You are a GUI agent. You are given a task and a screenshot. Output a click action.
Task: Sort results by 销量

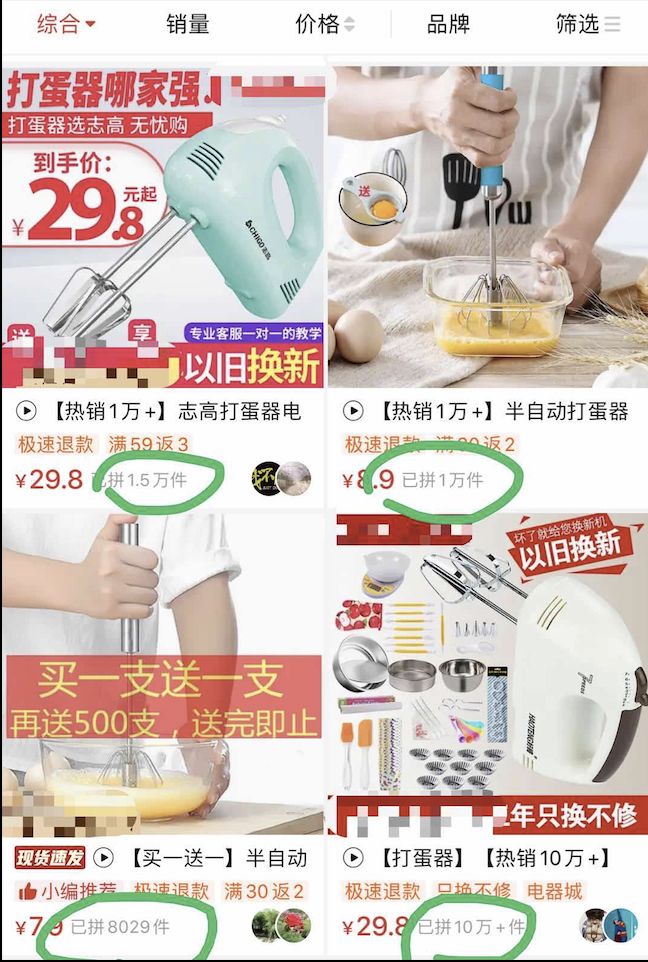pos(186,24)
